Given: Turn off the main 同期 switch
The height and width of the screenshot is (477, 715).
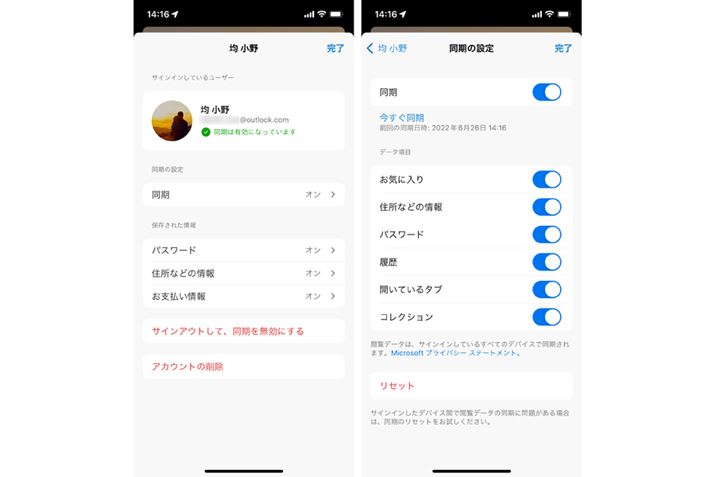Looking at the screenshot, I should tap(546, 92).
